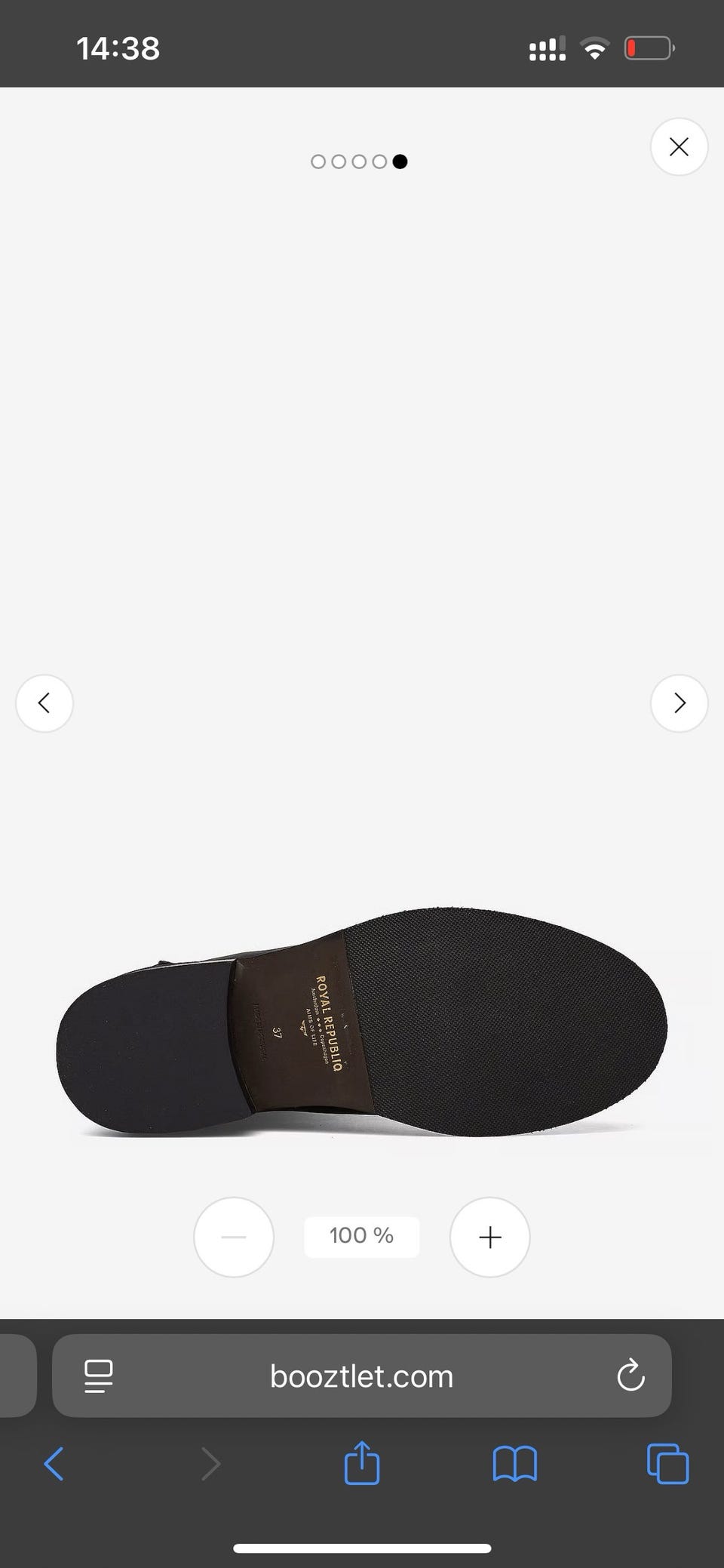724x1568 pixels.
Task: Close the product image viewer
Action: point(679,147)
